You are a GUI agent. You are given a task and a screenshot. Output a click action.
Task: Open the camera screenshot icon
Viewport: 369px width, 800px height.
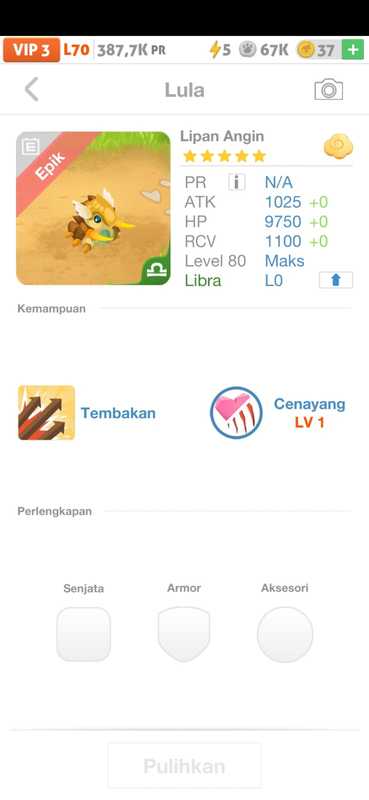[x=329, y=90]
